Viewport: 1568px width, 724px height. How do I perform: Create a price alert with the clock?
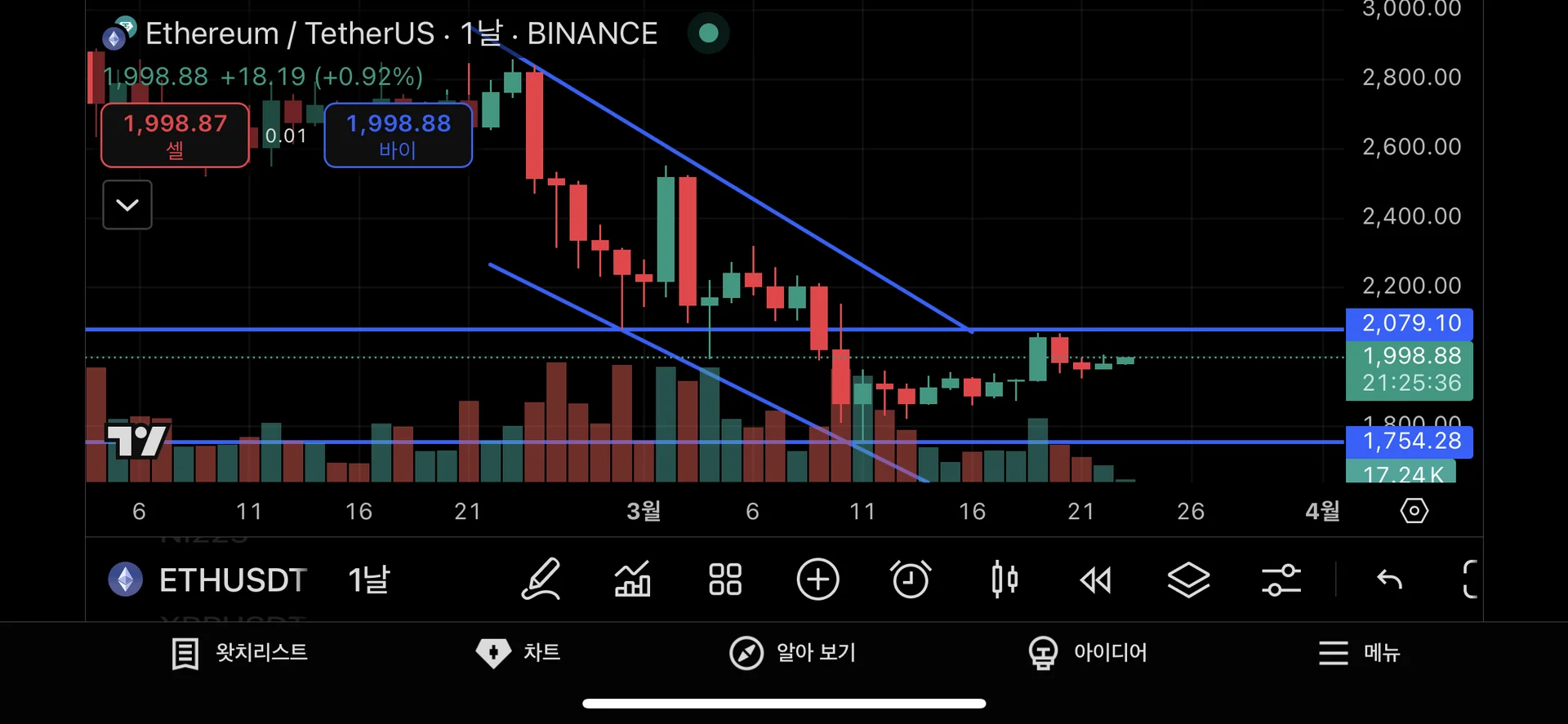click(x=910, y=580)
